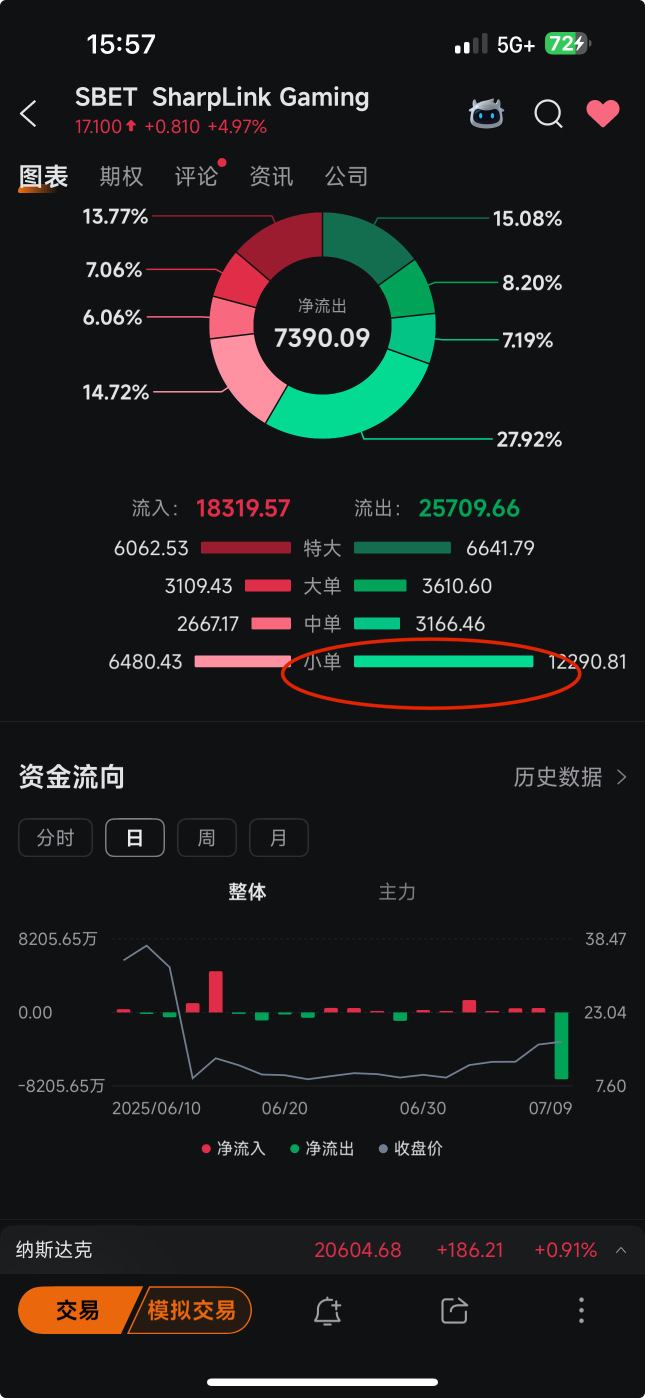Set a price alert with the bell

[328, 1311]
